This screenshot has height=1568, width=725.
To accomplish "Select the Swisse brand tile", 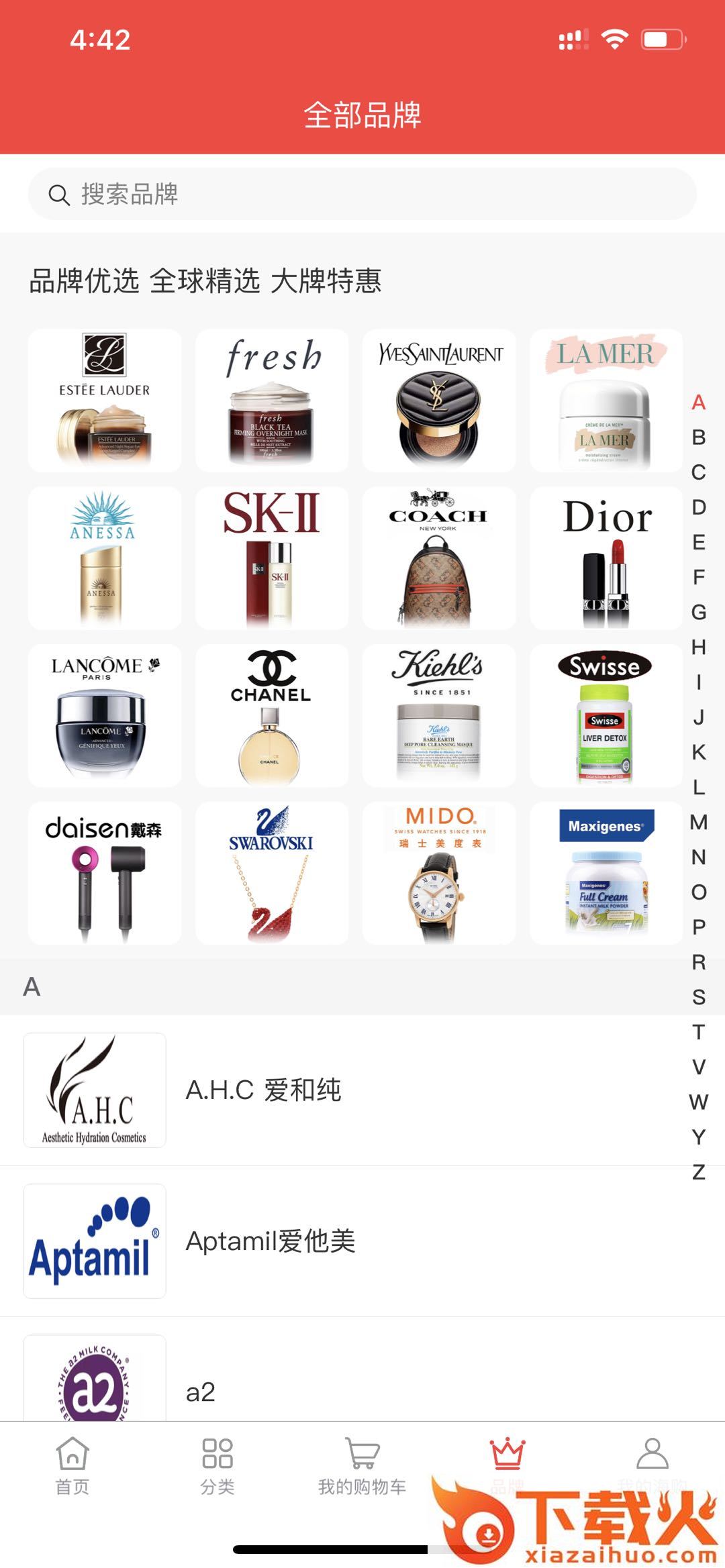I will pos(606,715).
